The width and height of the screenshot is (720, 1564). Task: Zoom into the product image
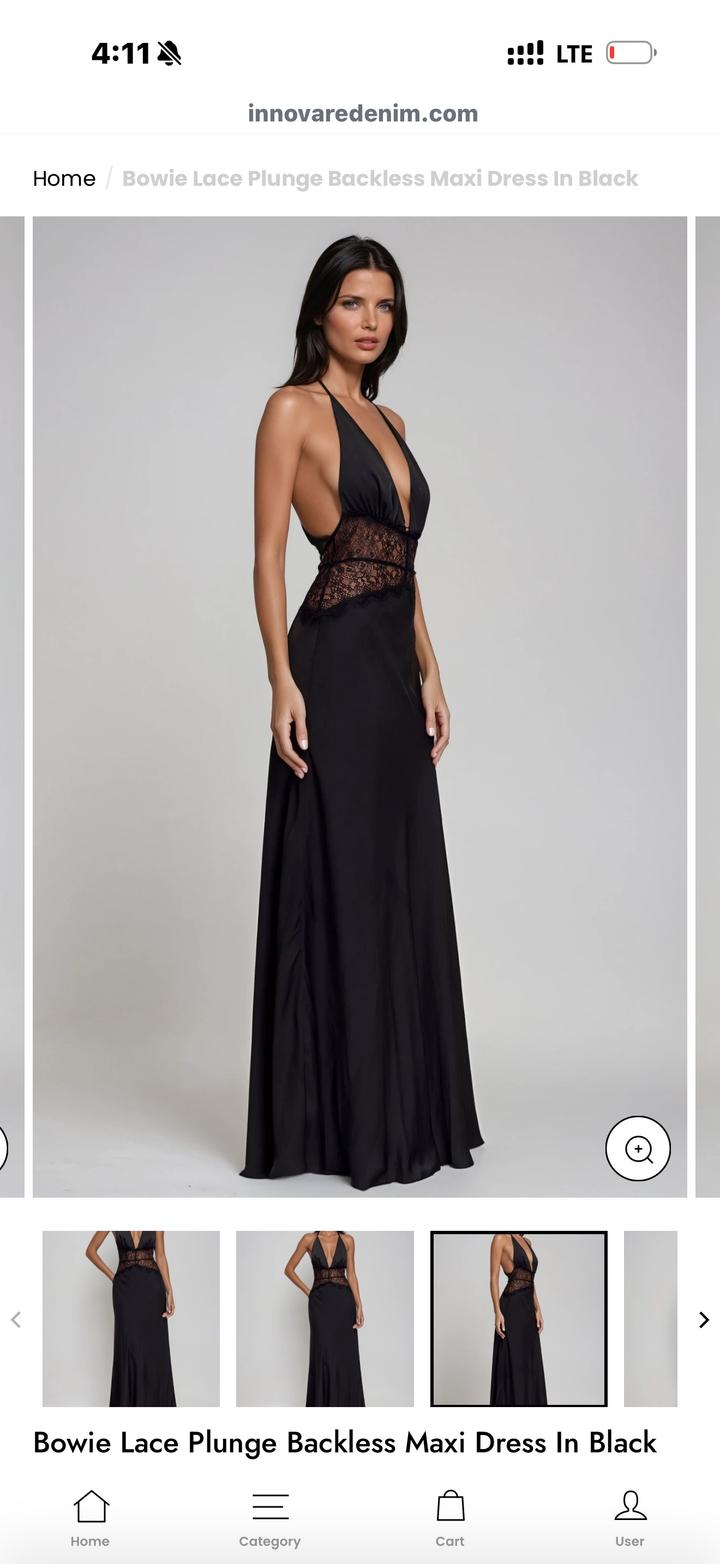click(x=638, y=1149)
